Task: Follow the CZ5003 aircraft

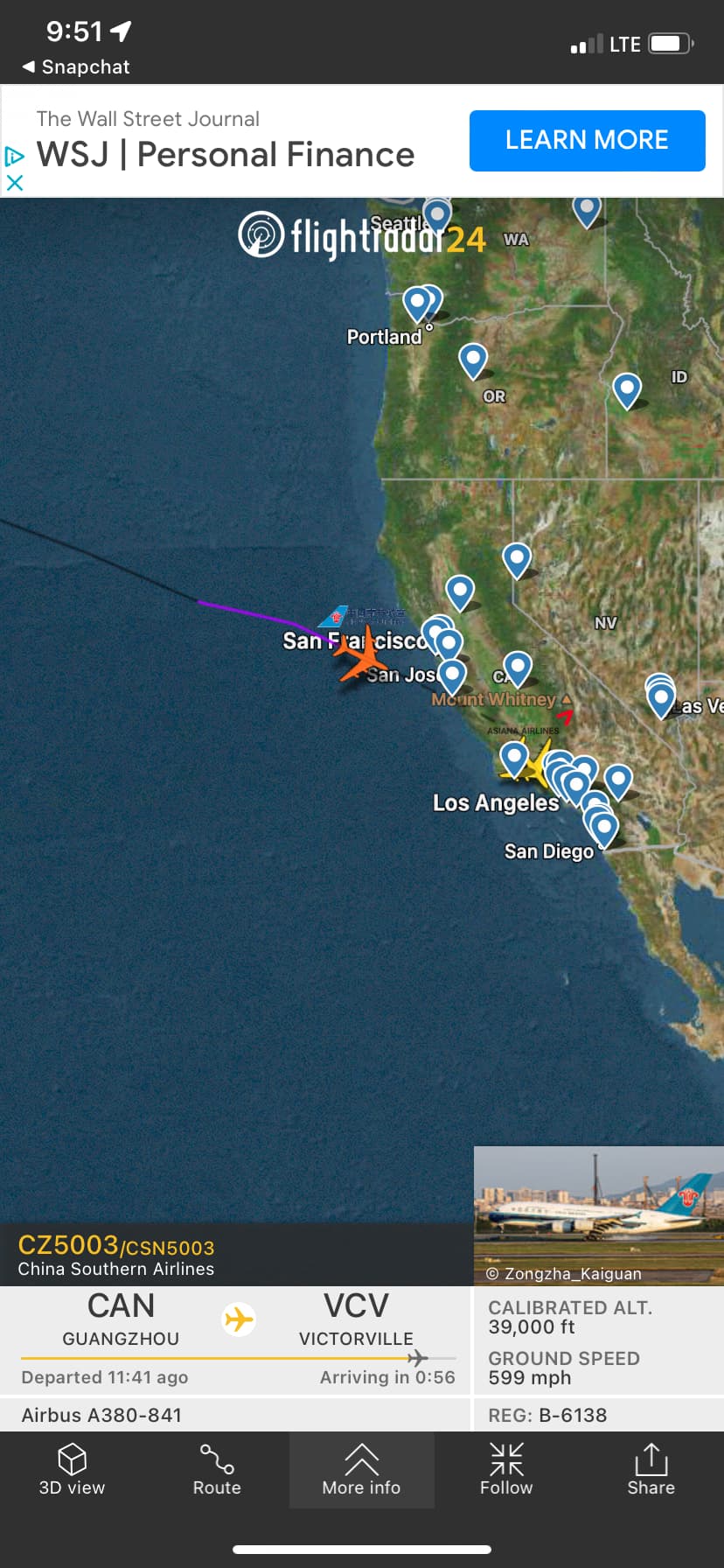Action: tap(506, 1470)
